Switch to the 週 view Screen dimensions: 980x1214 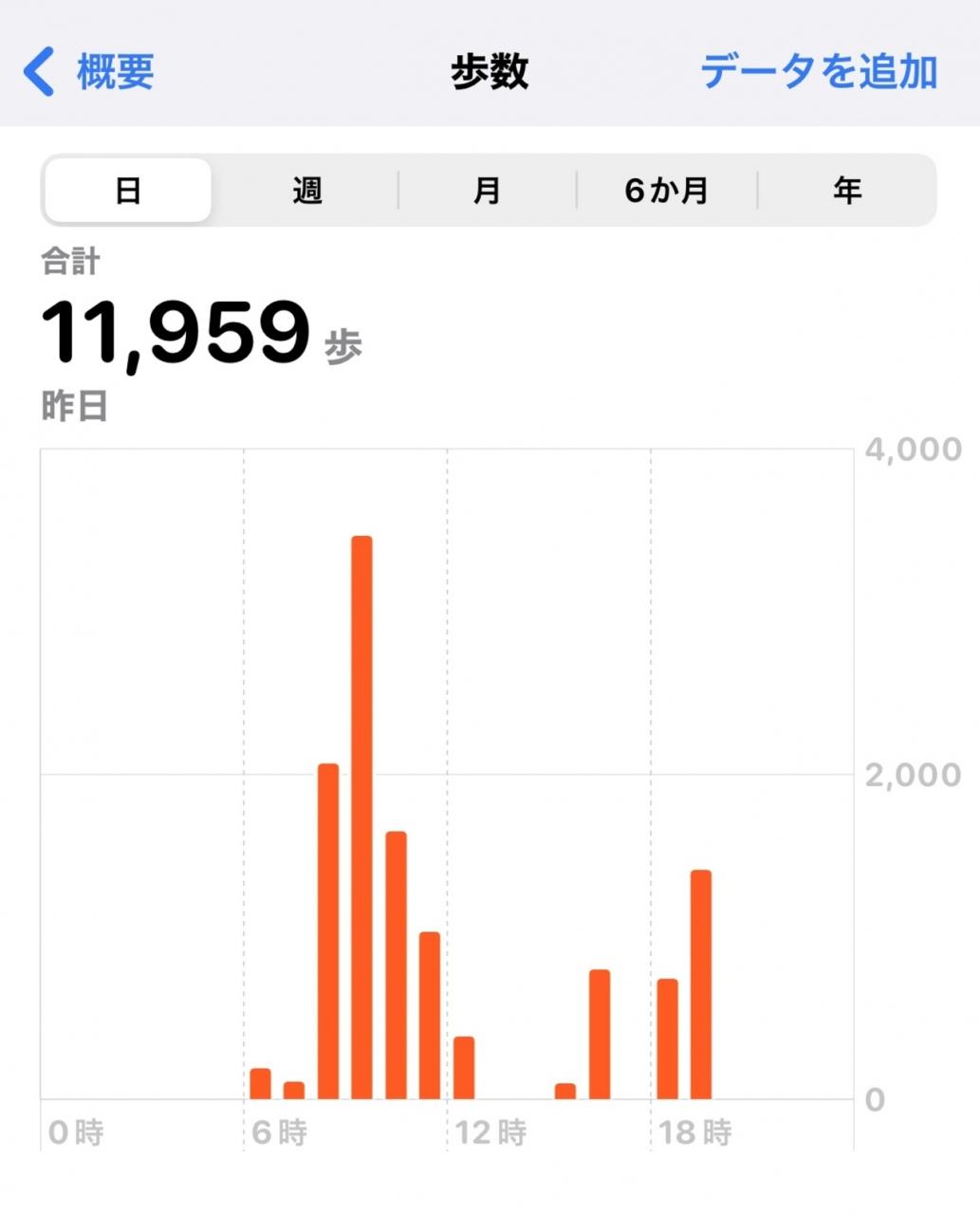[x=307, y=191]
